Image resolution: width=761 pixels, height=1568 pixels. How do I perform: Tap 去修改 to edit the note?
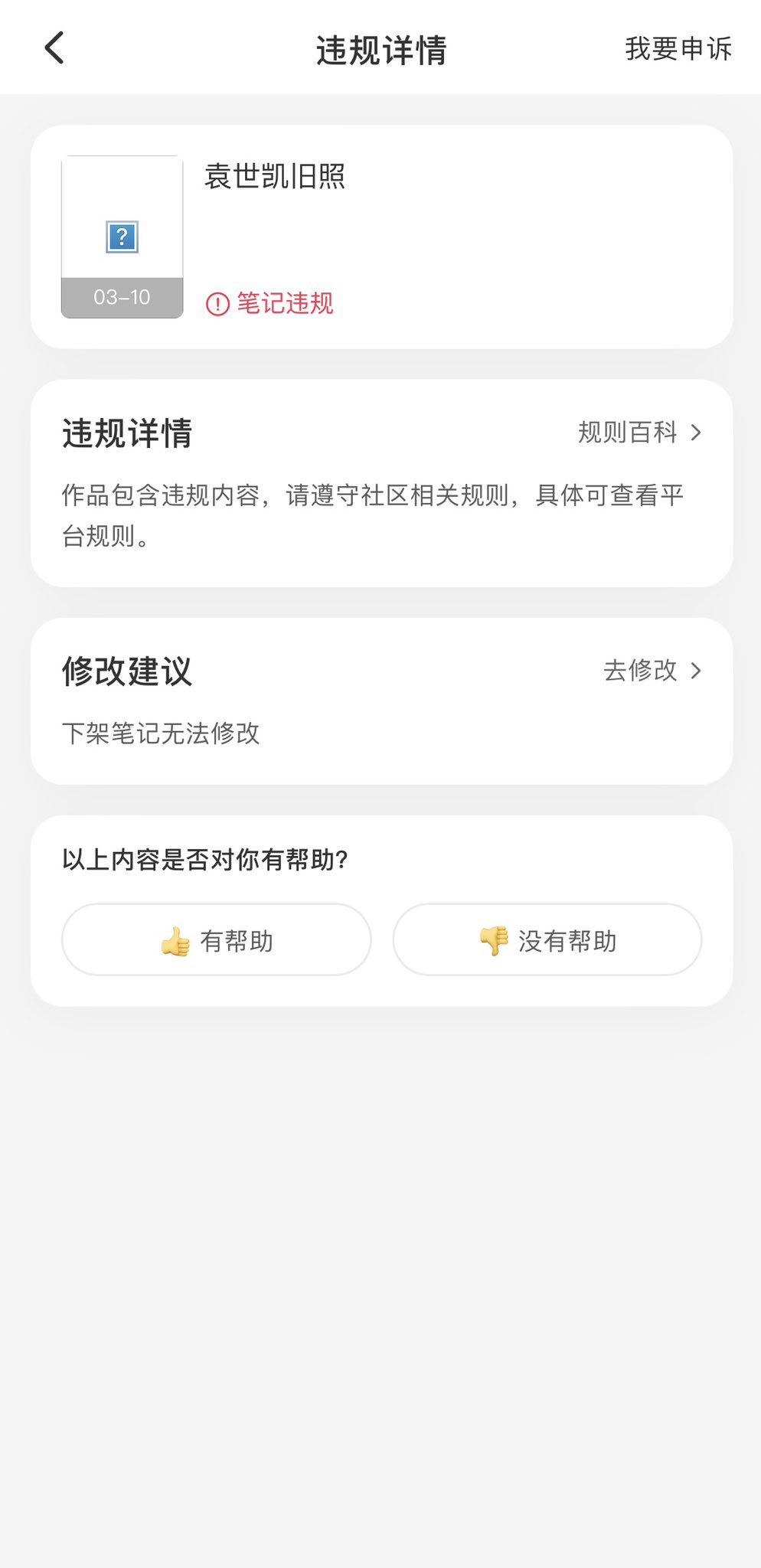tap(652, 671)
